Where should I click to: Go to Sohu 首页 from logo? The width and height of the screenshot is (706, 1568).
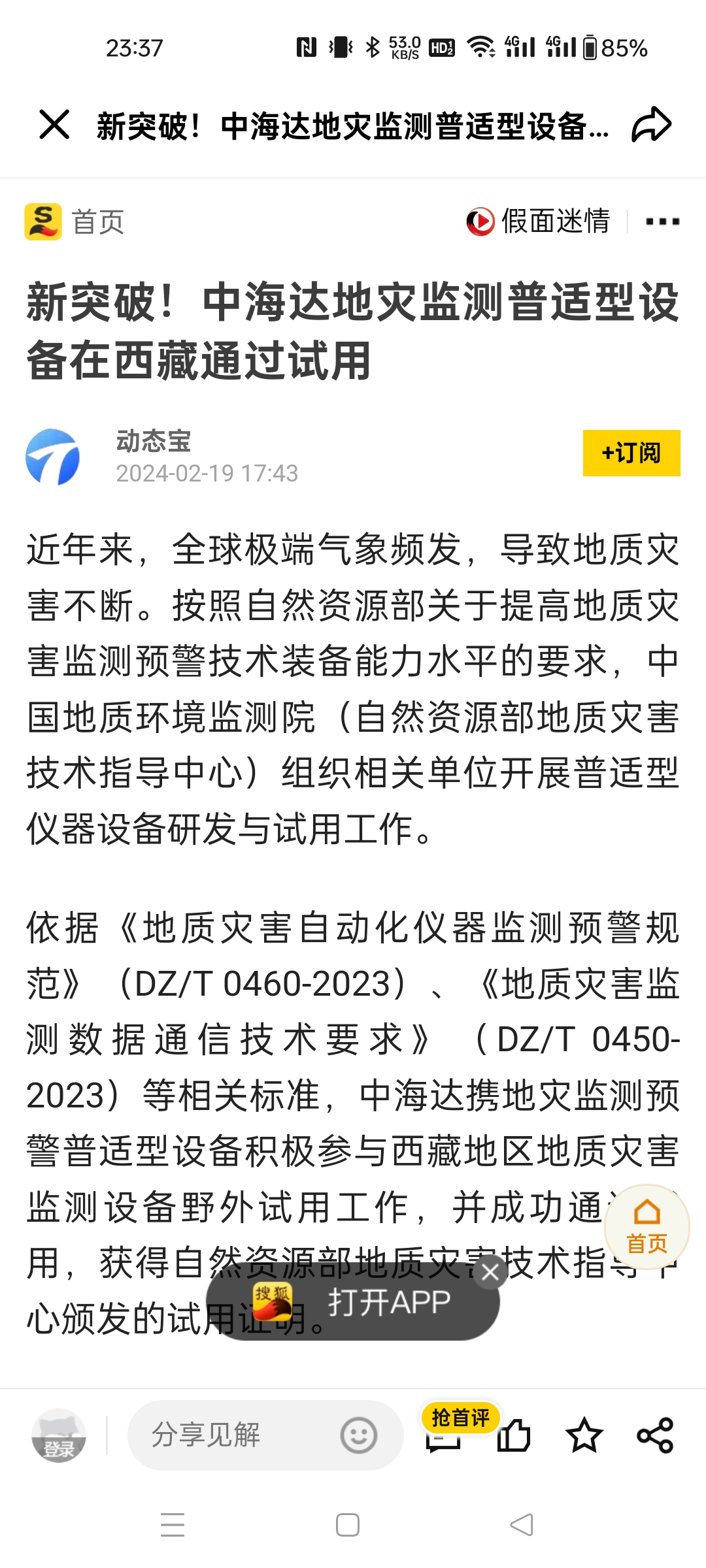click(x=43, y=222)
